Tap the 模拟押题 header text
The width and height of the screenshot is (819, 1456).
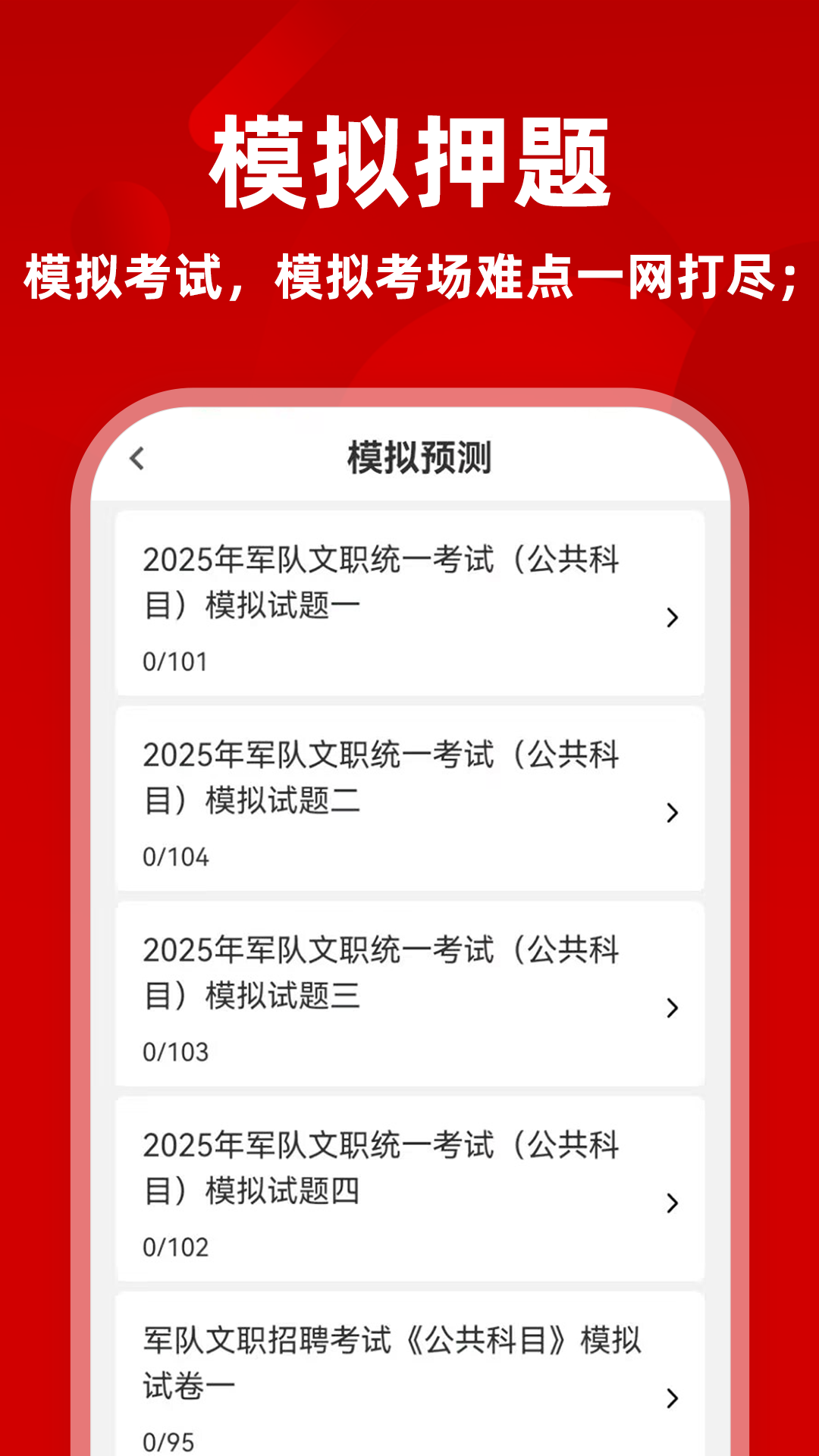(x=409, y=161)
